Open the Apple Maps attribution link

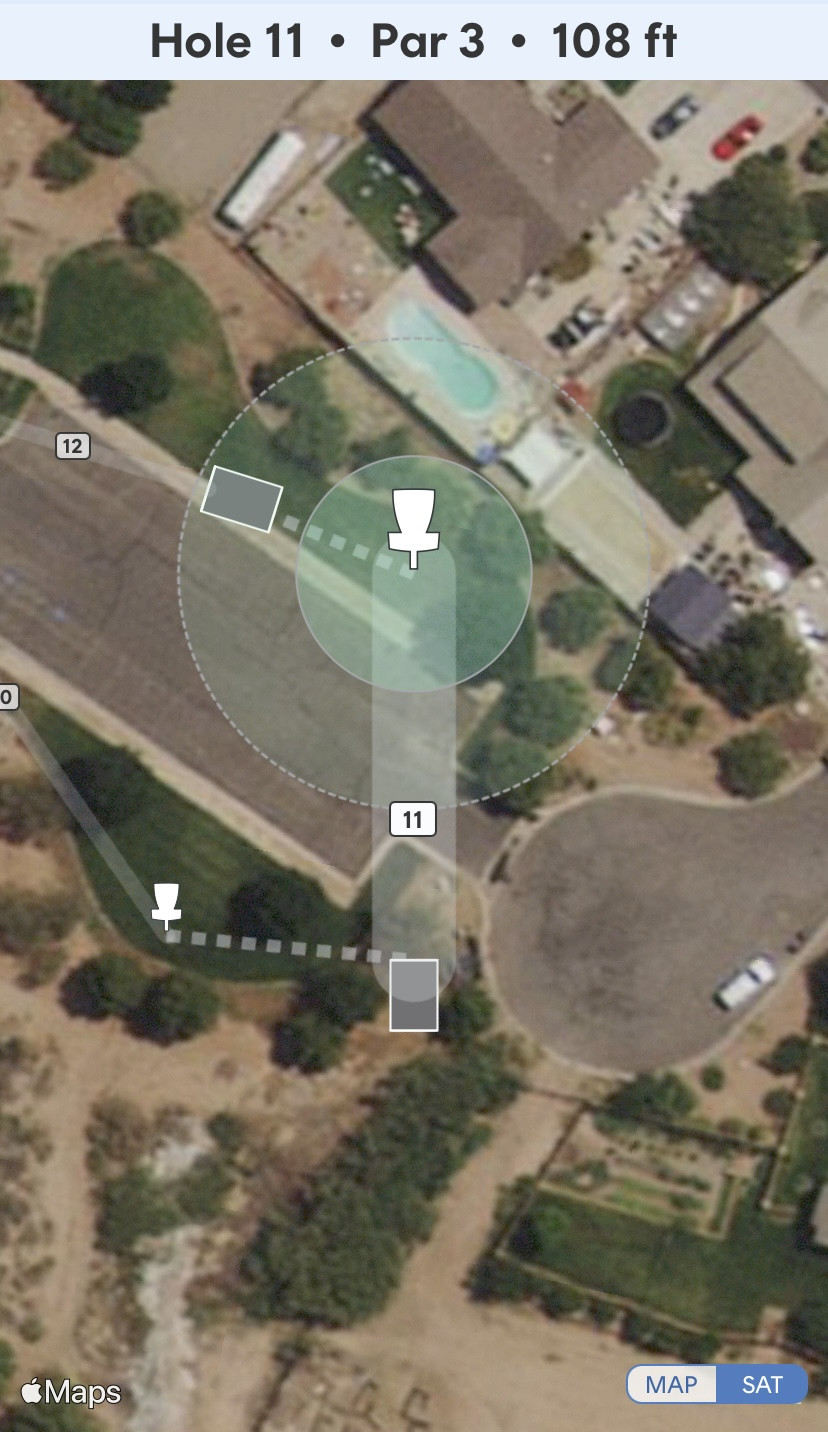[71, 1392]
